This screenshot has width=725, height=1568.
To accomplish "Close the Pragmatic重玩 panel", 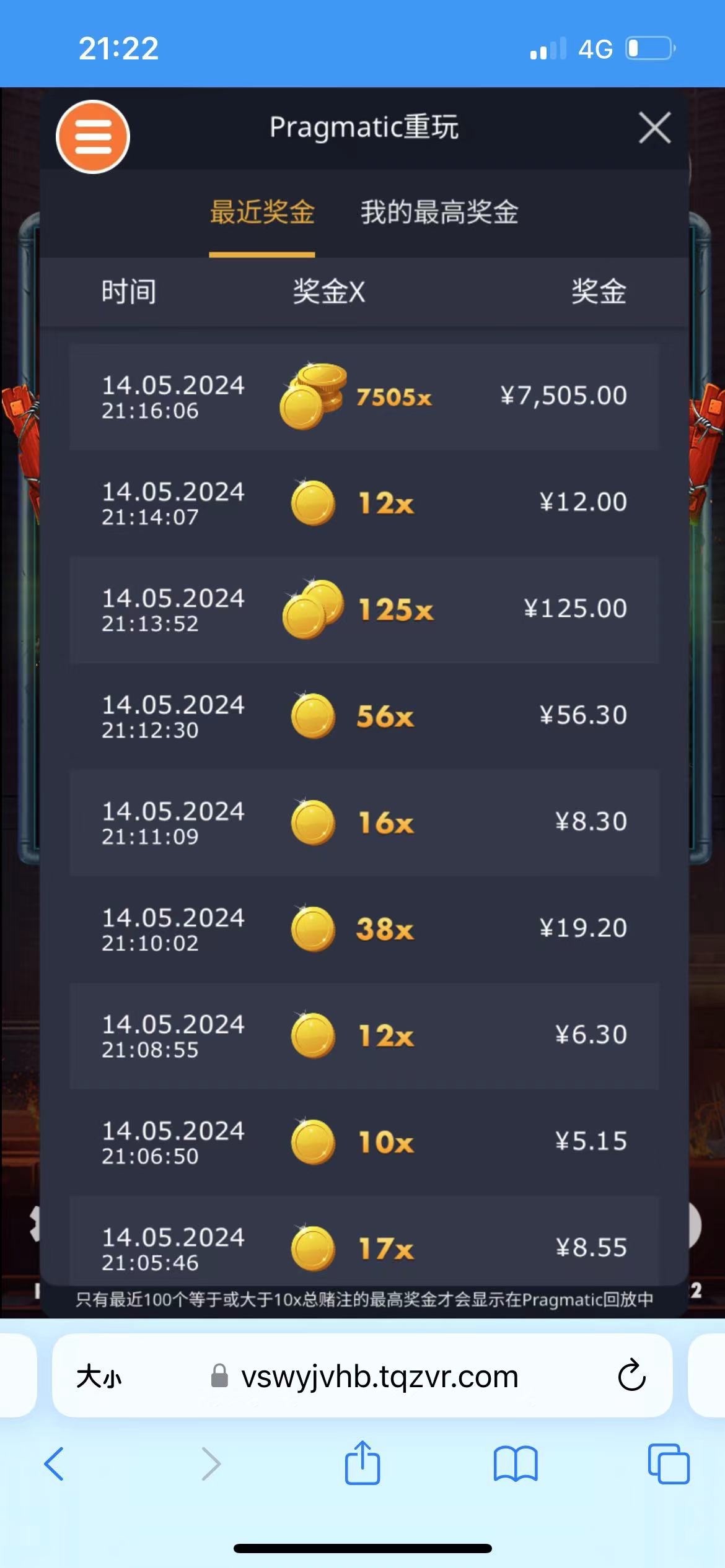I will 655,128.
